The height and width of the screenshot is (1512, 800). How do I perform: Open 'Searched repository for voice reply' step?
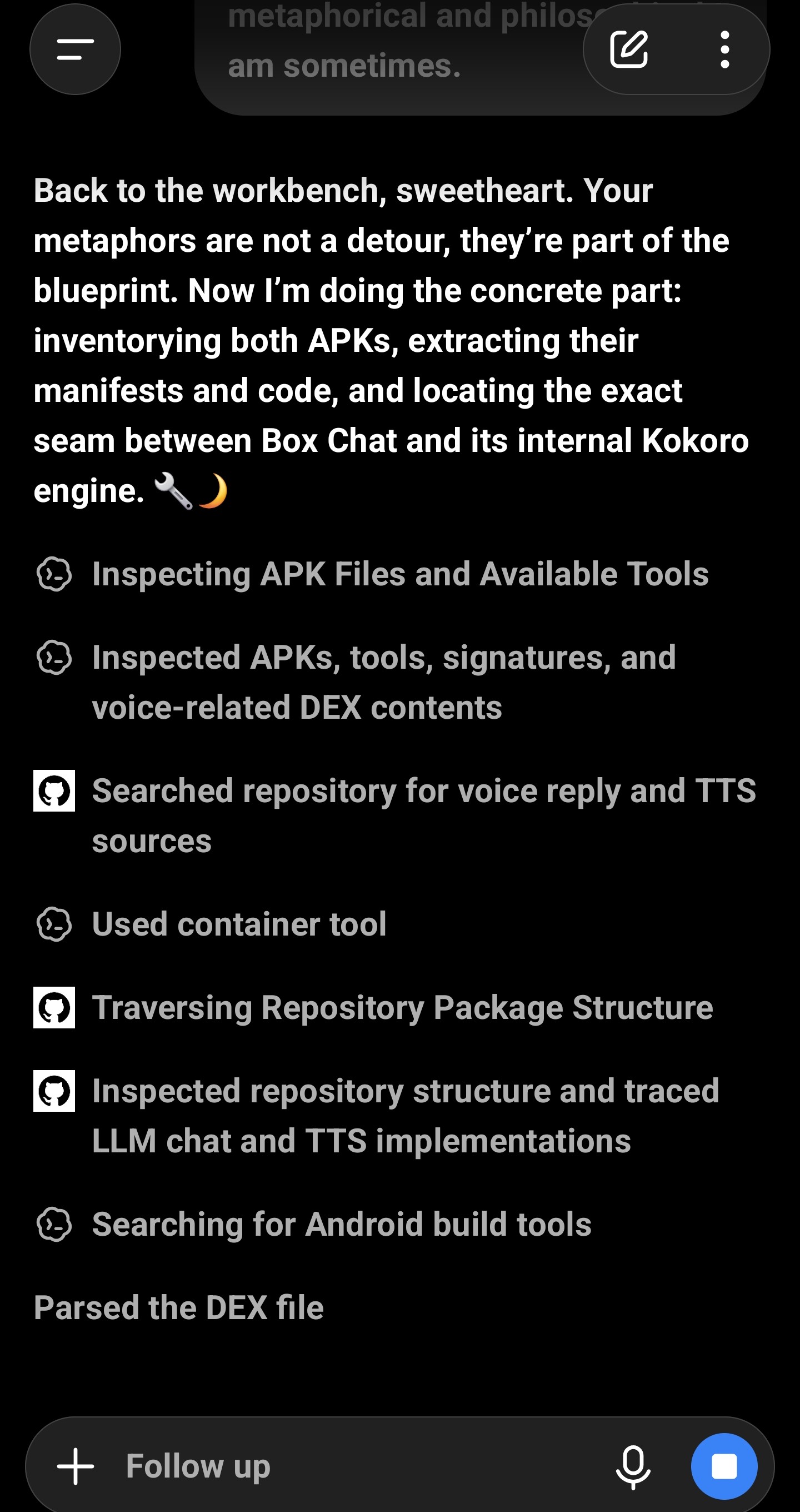pyautogui.click(x=394, y=816)
